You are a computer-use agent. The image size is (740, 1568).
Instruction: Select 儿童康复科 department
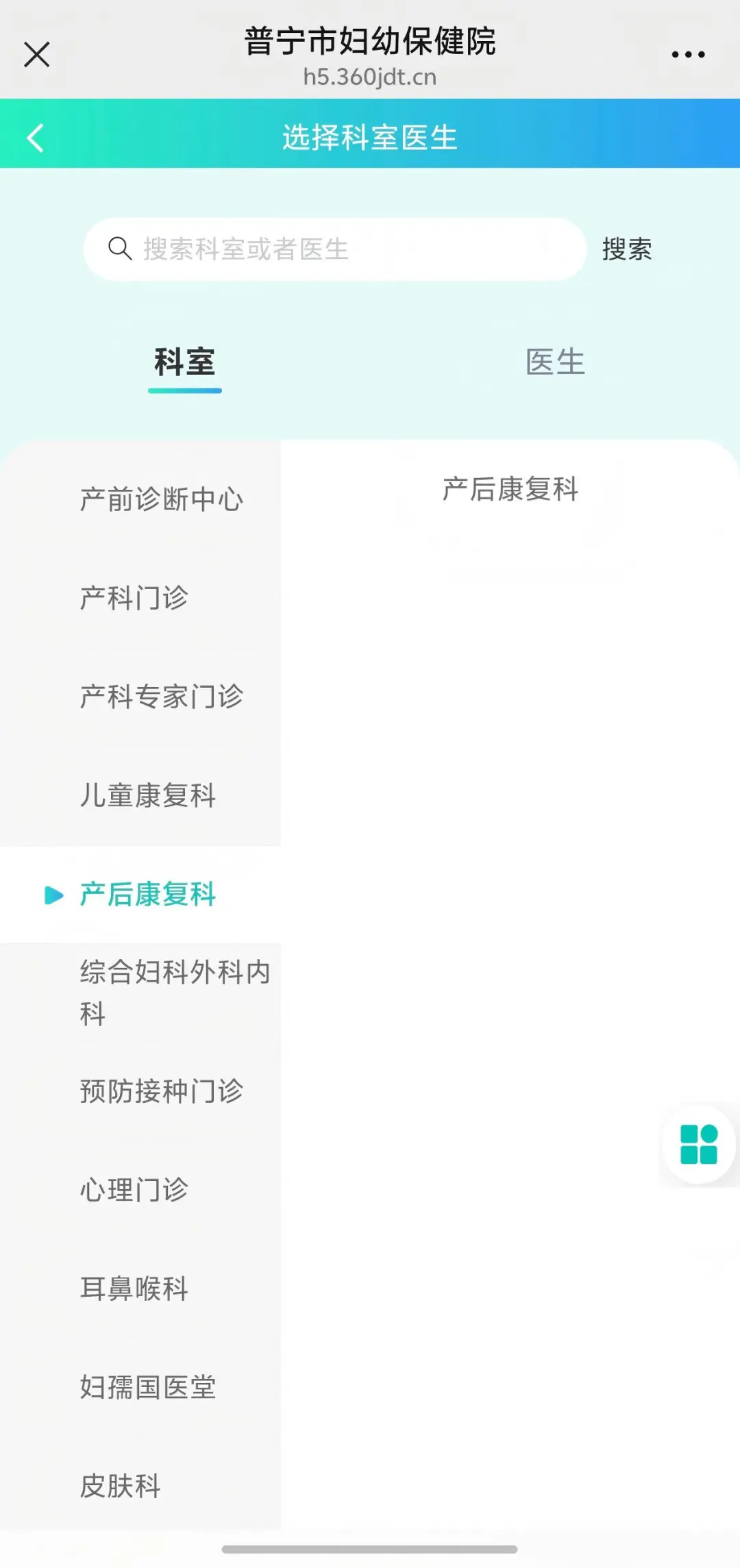coord(147,796)
